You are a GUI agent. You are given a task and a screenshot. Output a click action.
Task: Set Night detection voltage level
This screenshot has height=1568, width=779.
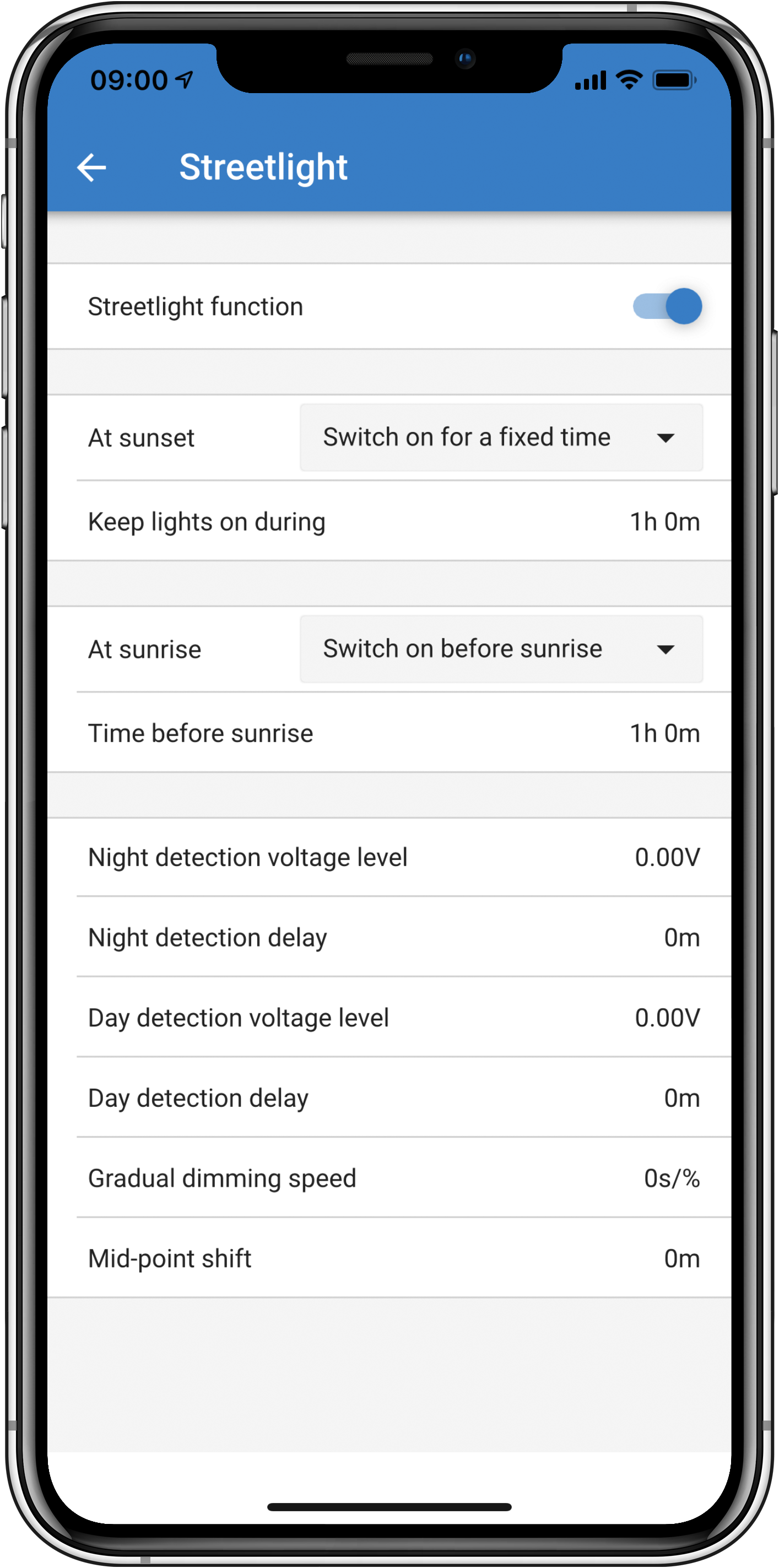pyautogui.click(x=389, y=857)
